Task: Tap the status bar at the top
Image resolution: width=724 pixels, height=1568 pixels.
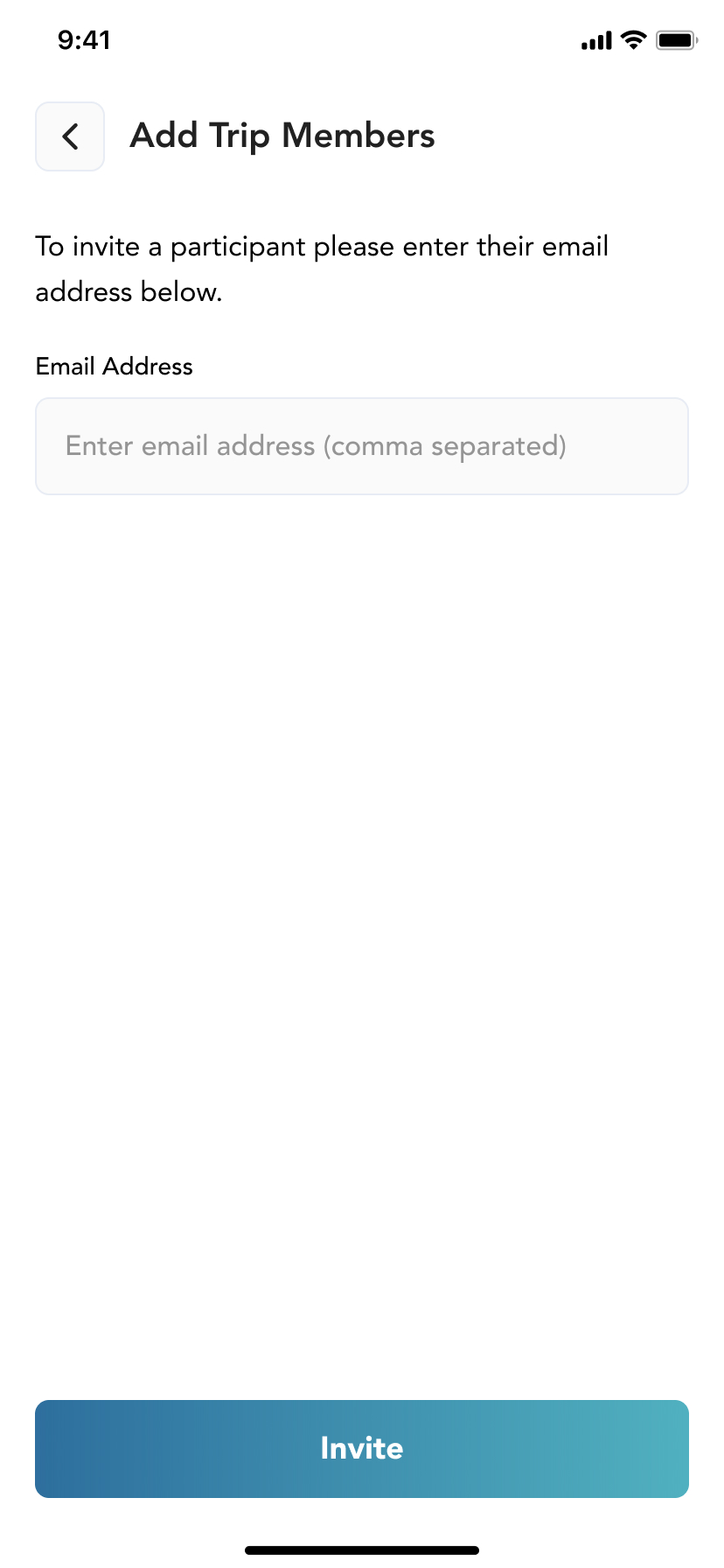Action: (361, 39)
